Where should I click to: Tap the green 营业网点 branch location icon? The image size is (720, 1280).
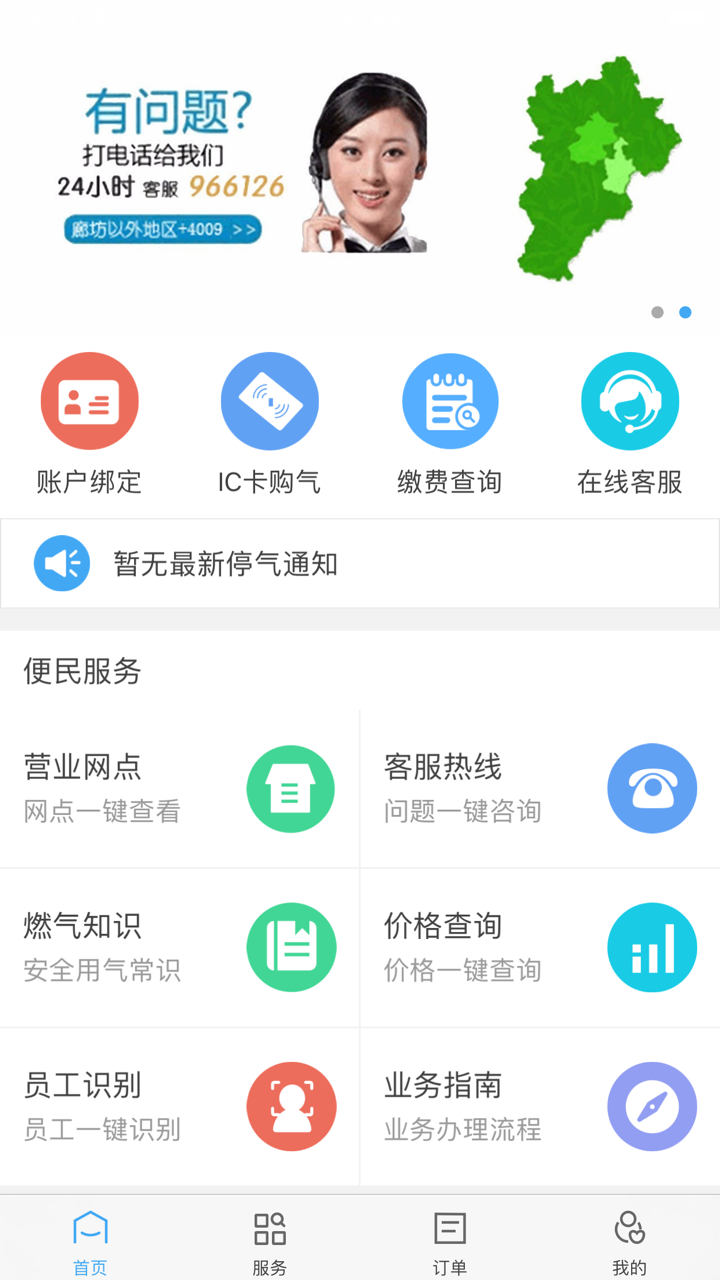[x=291, y=788]
